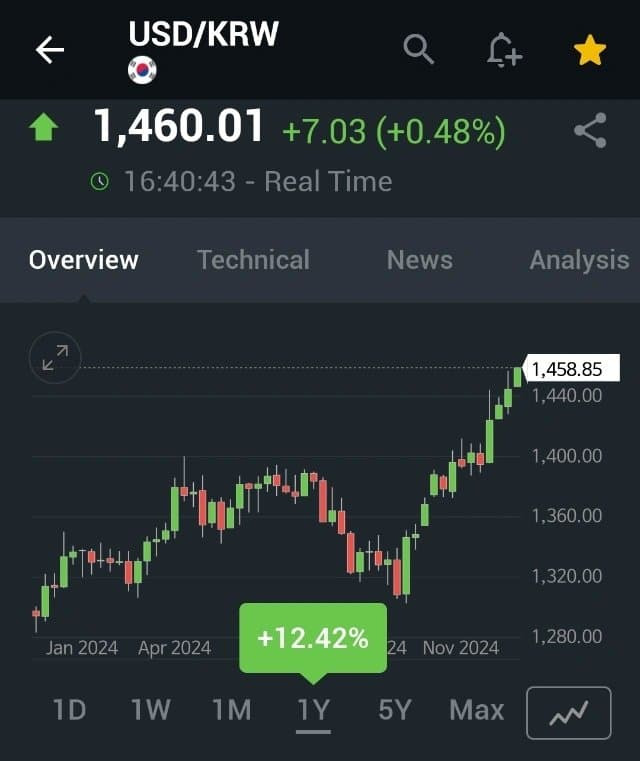Choose the 1Y chart range

pos(313,710)
